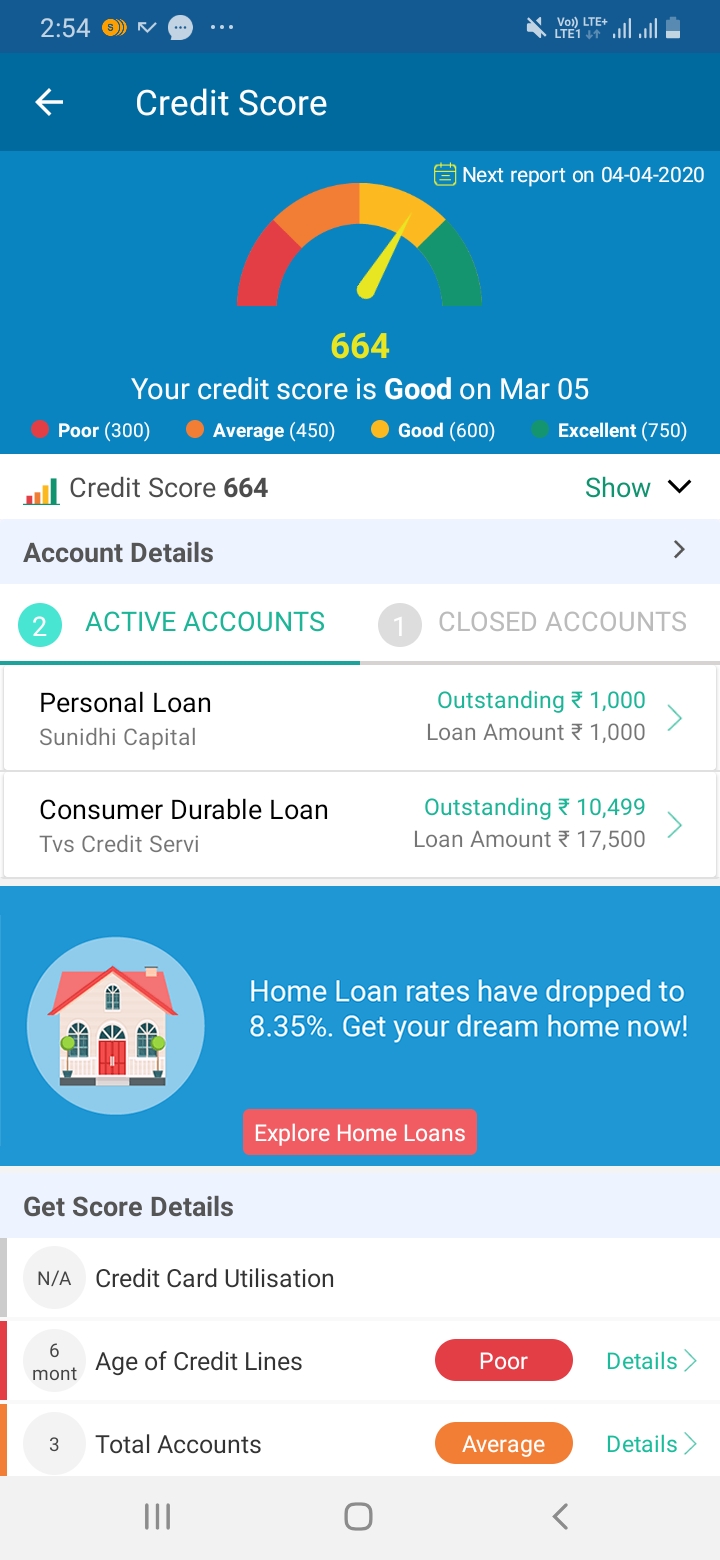Image resolution: width=720 pixels, height=1560 pixels.
Task: Open the Credit Card Utilisation row
Action: (360, 1278)
